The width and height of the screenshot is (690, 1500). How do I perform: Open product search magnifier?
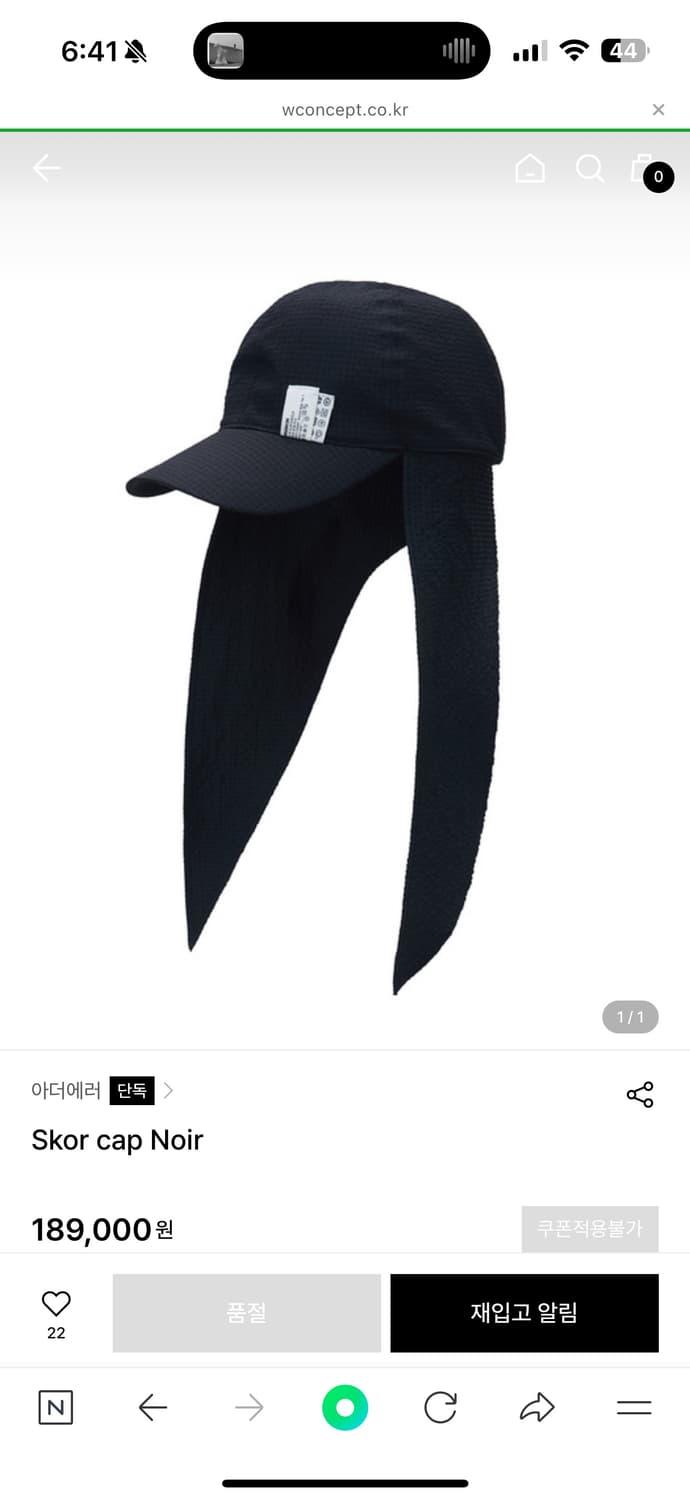(x=590, y=168)
